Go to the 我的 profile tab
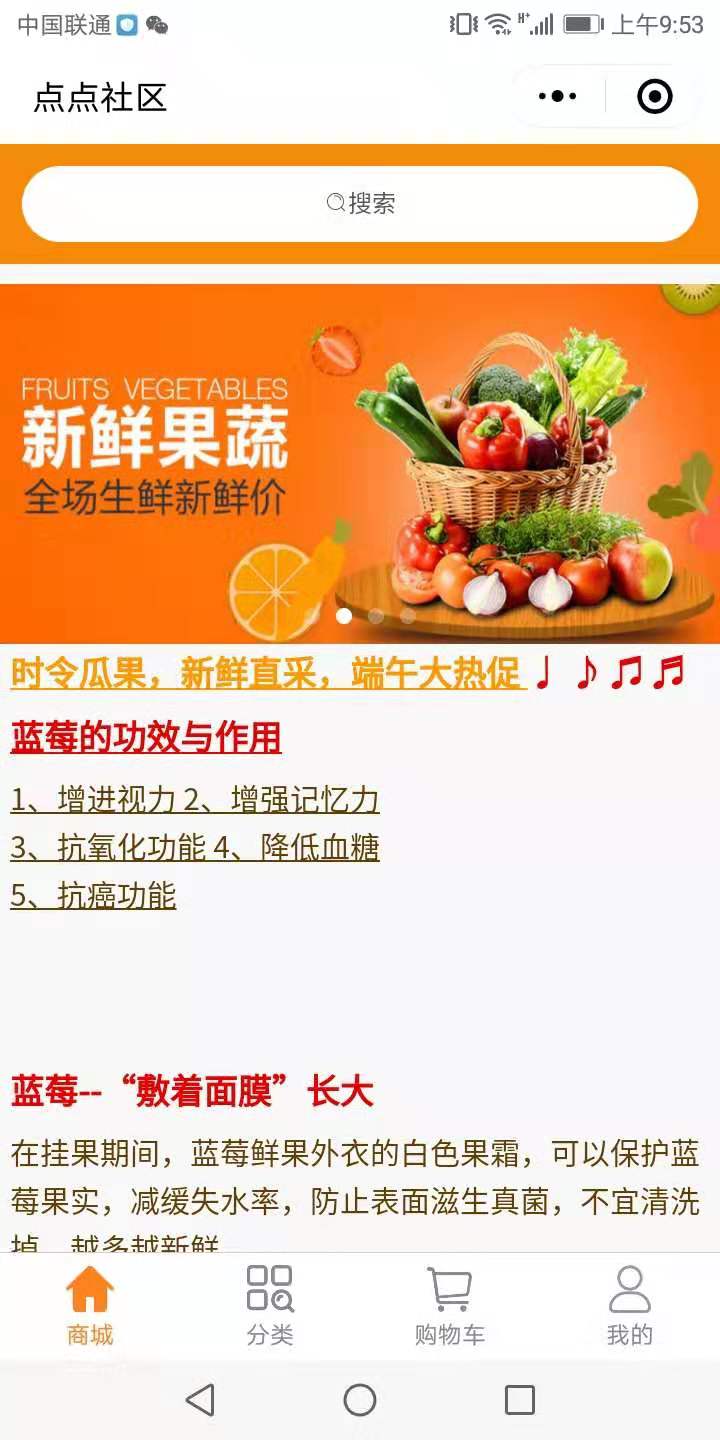 click(x=629, y=1305)
